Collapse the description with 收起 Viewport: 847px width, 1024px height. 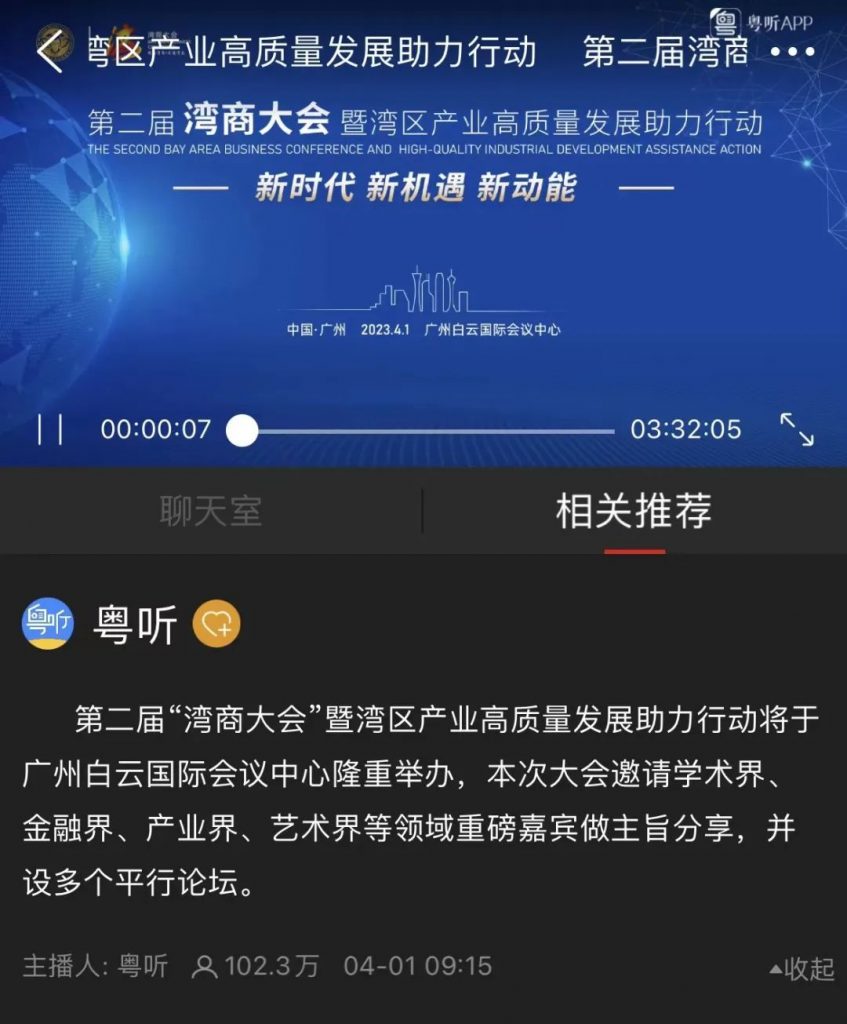[x=801, y=968]
